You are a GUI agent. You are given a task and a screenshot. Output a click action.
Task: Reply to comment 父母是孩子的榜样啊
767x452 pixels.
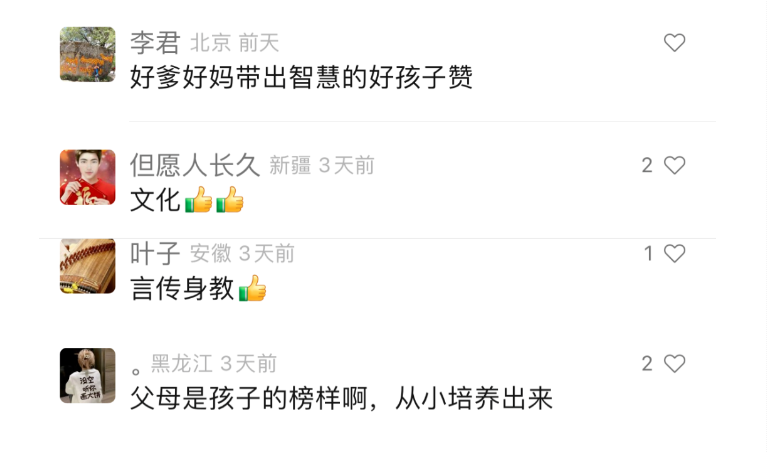tap(340, 399)
